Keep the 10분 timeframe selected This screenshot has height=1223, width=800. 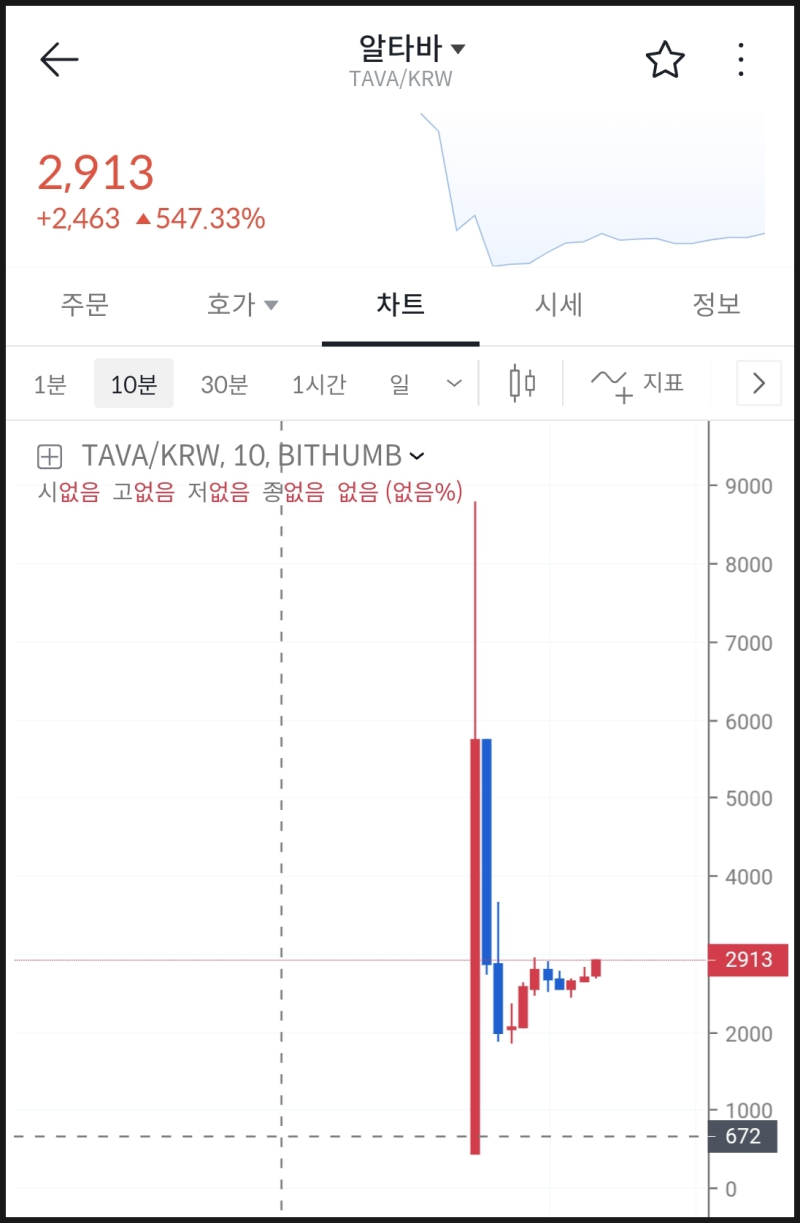[133, 383]
